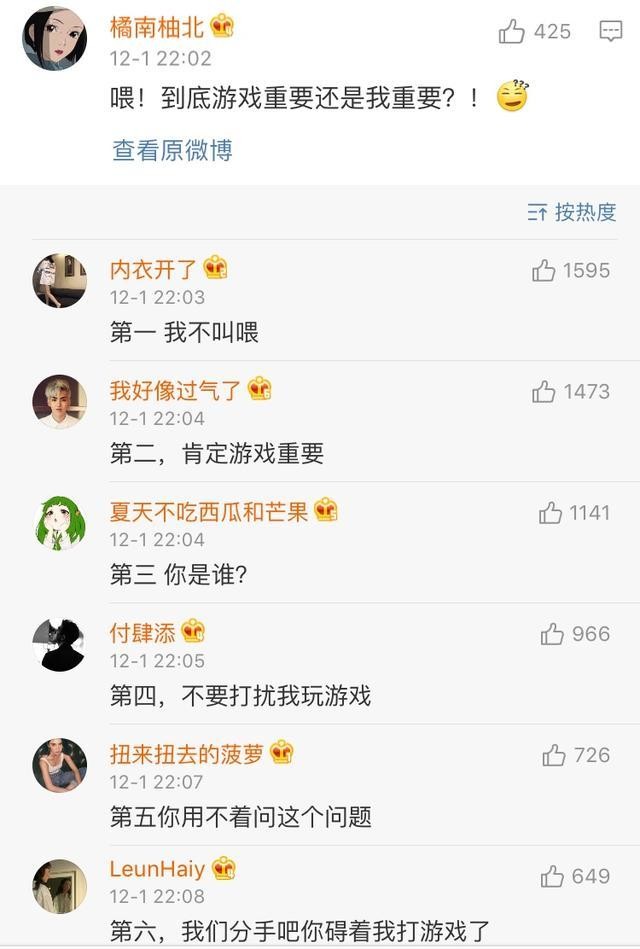
Task: Like the comment by 付肆添
Action: click(x=552, y=634)
